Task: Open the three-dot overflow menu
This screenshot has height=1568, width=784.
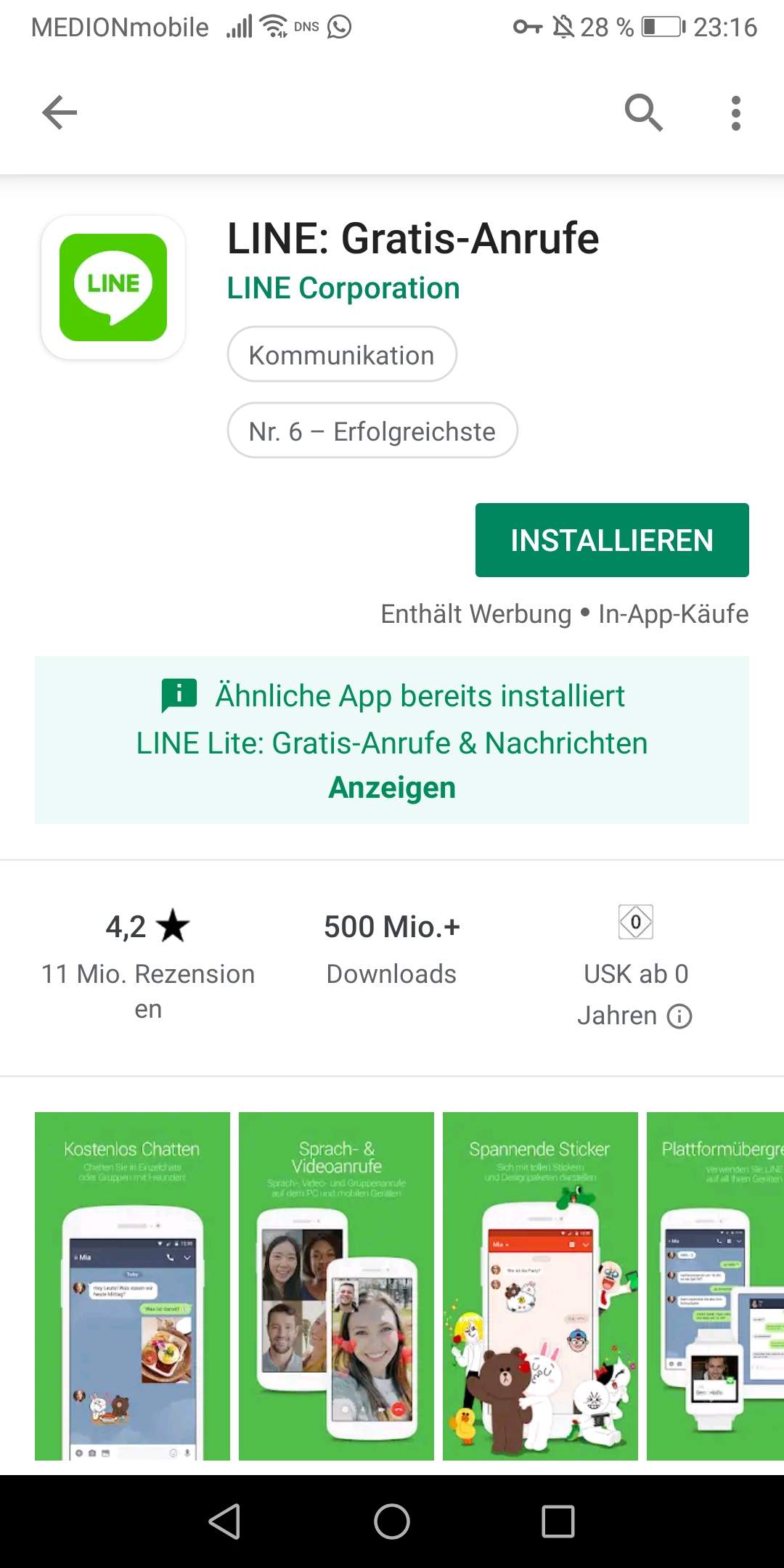Action: point(735,112)
